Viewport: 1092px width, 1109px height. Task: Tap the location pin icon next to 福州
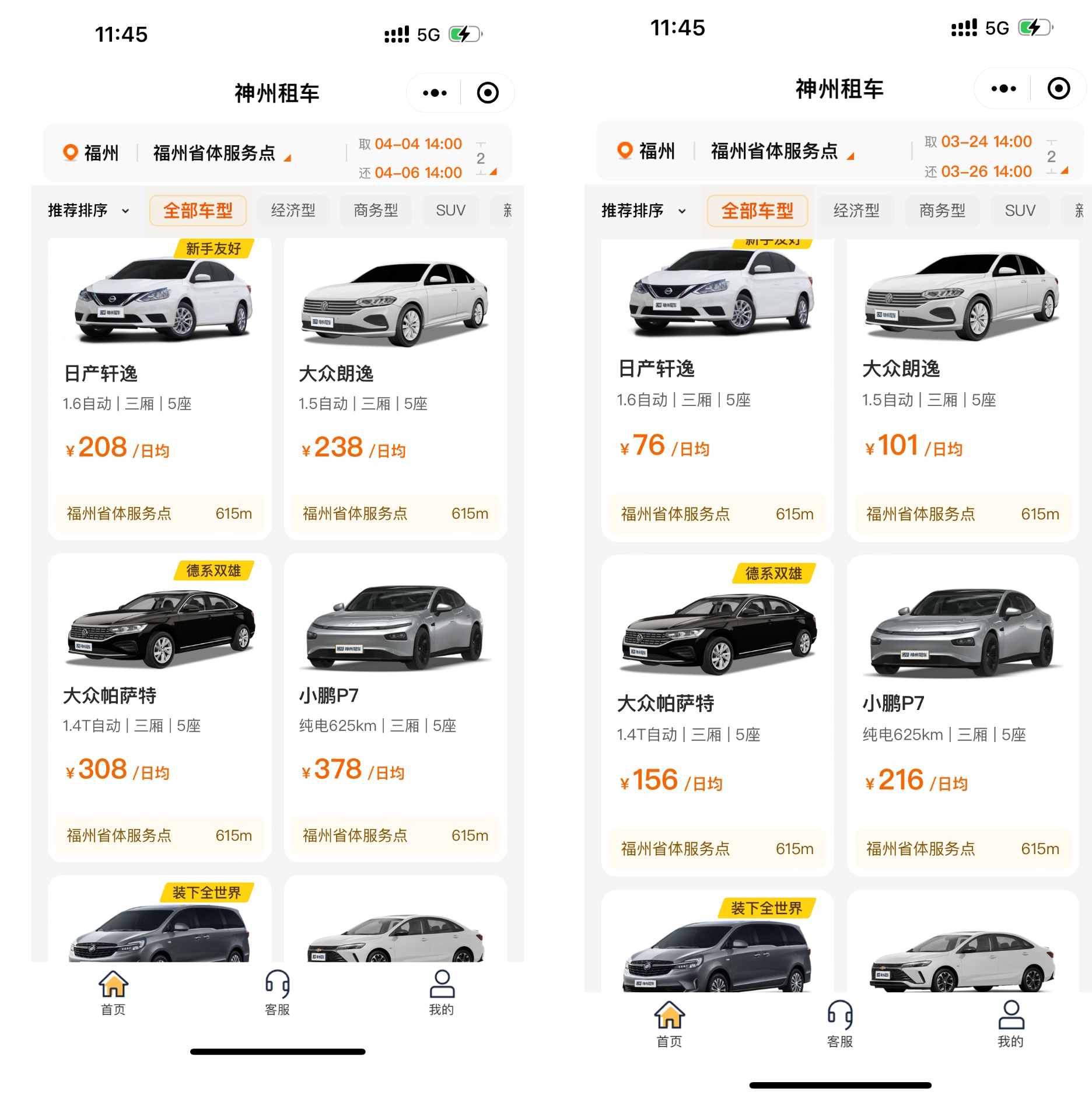click(69, 153)
